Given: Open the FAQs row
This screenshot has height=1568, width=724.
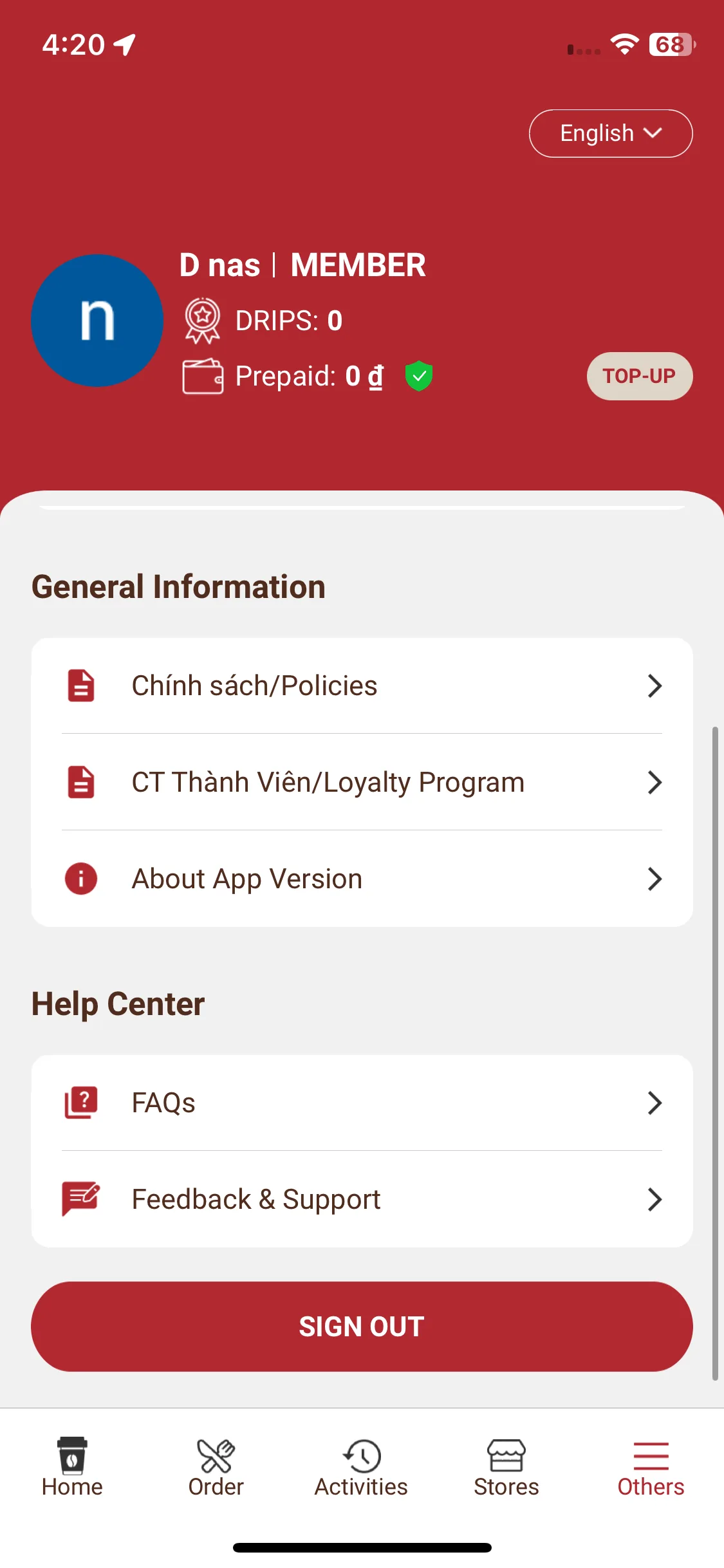Looking at the screenshot, I should (x=362, y=1103).
